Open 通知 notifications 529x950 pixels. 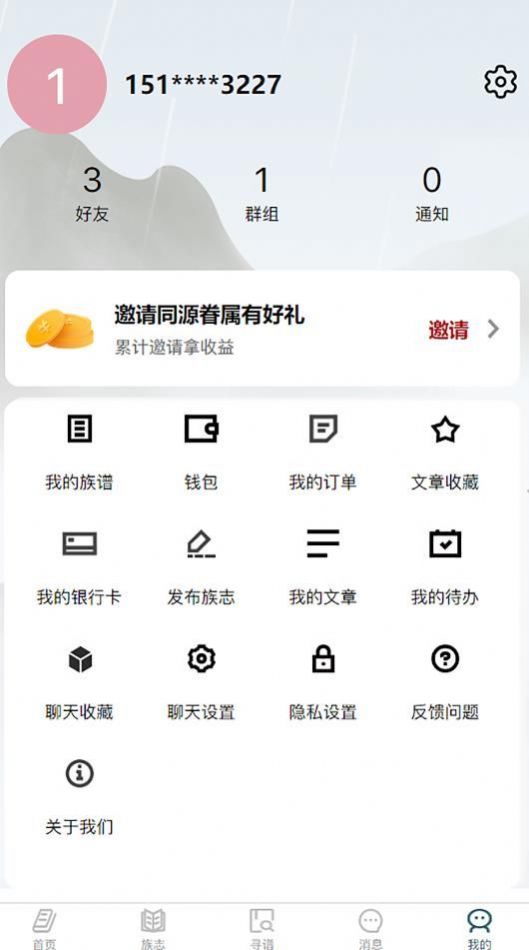431,194
